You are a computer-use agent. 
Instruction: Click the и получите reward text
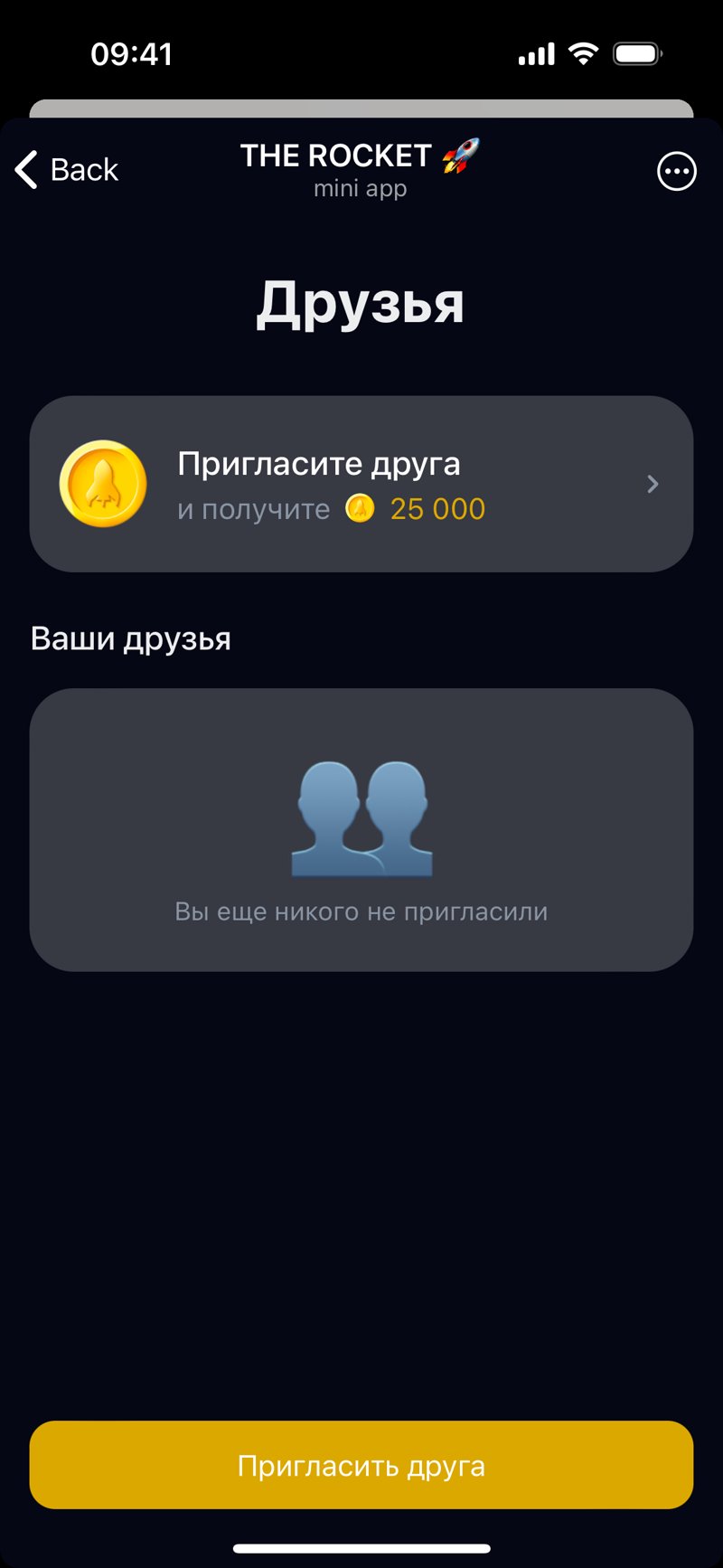pyautogui.click(x=253, y=508)
